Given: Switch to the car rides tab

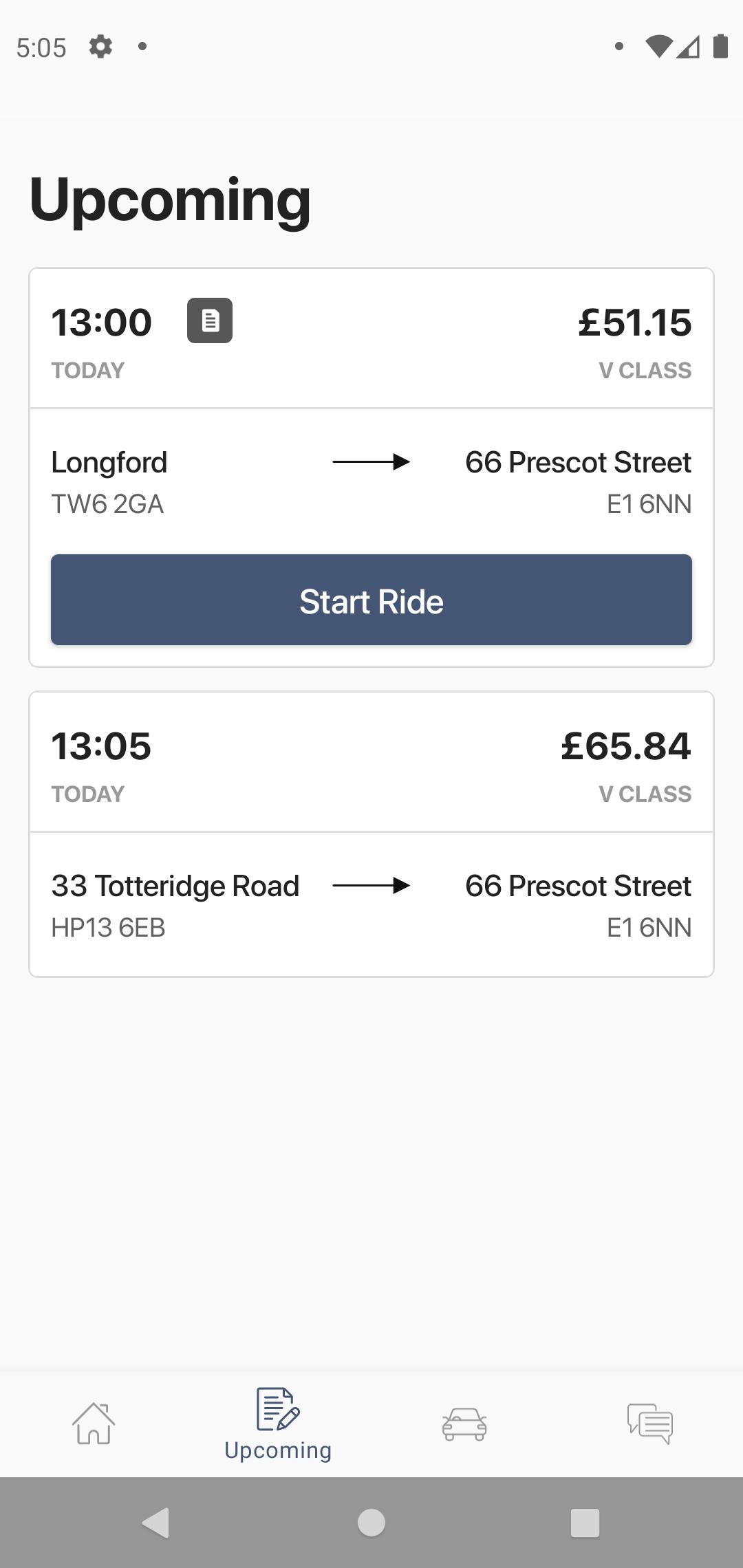Looking at the screenshot, I should click(464, 1424).
